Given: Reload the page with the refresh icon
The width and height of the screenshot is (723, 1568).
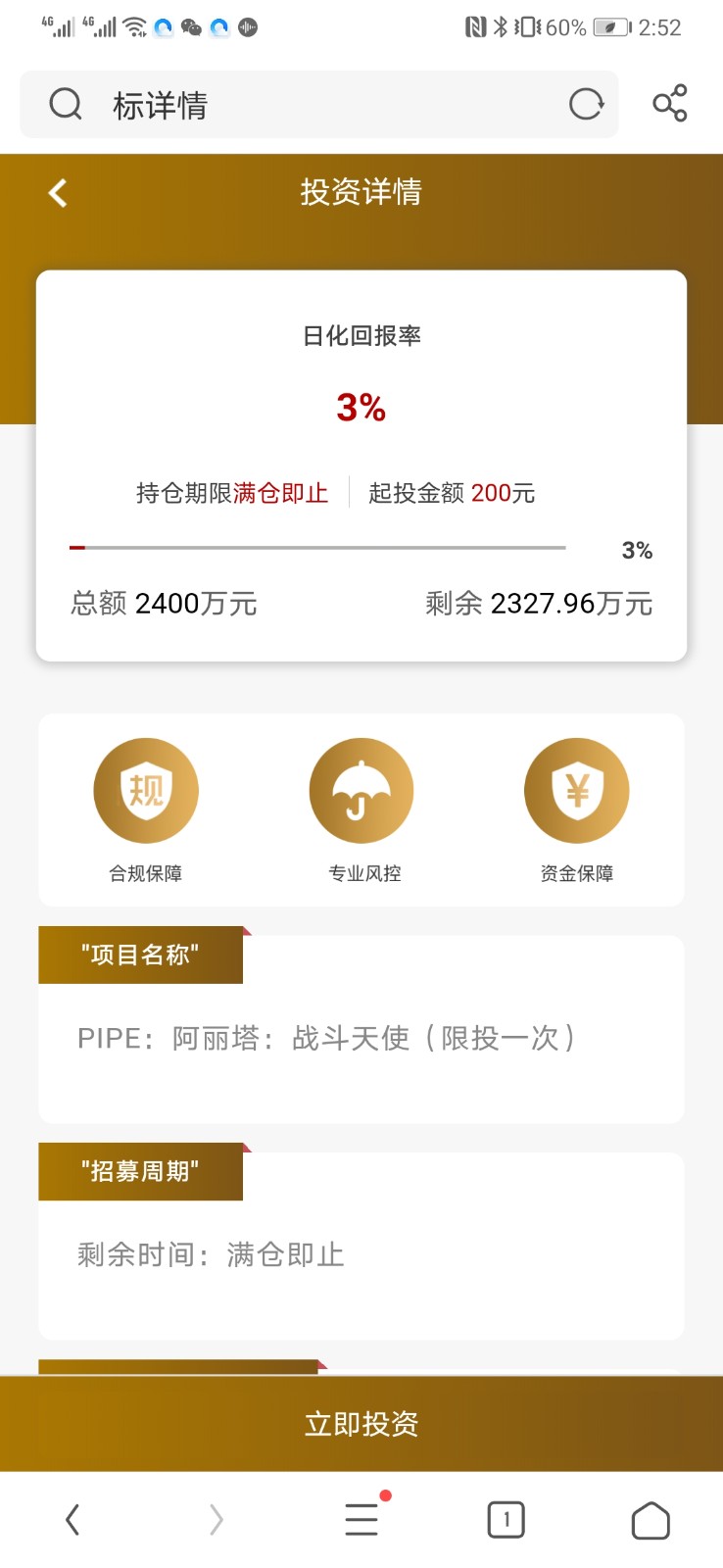Looking at the screenshot, I should pyautogui.click(x=586, y=104).
